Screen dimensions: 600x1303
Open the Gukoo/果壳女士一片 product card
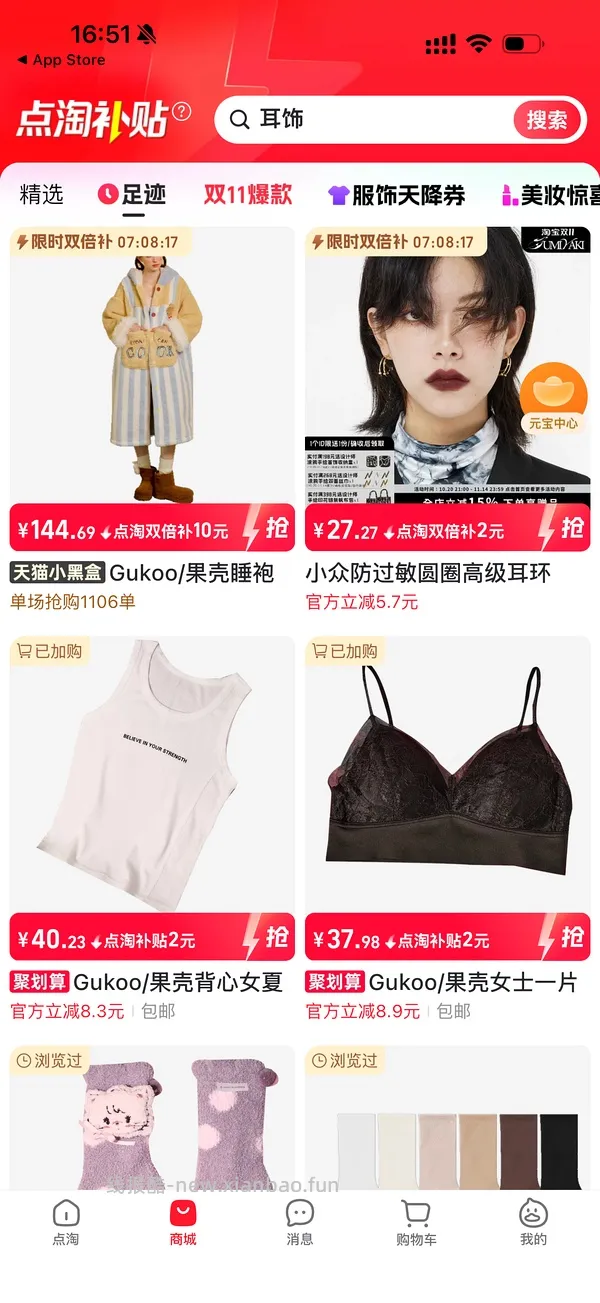448,830
